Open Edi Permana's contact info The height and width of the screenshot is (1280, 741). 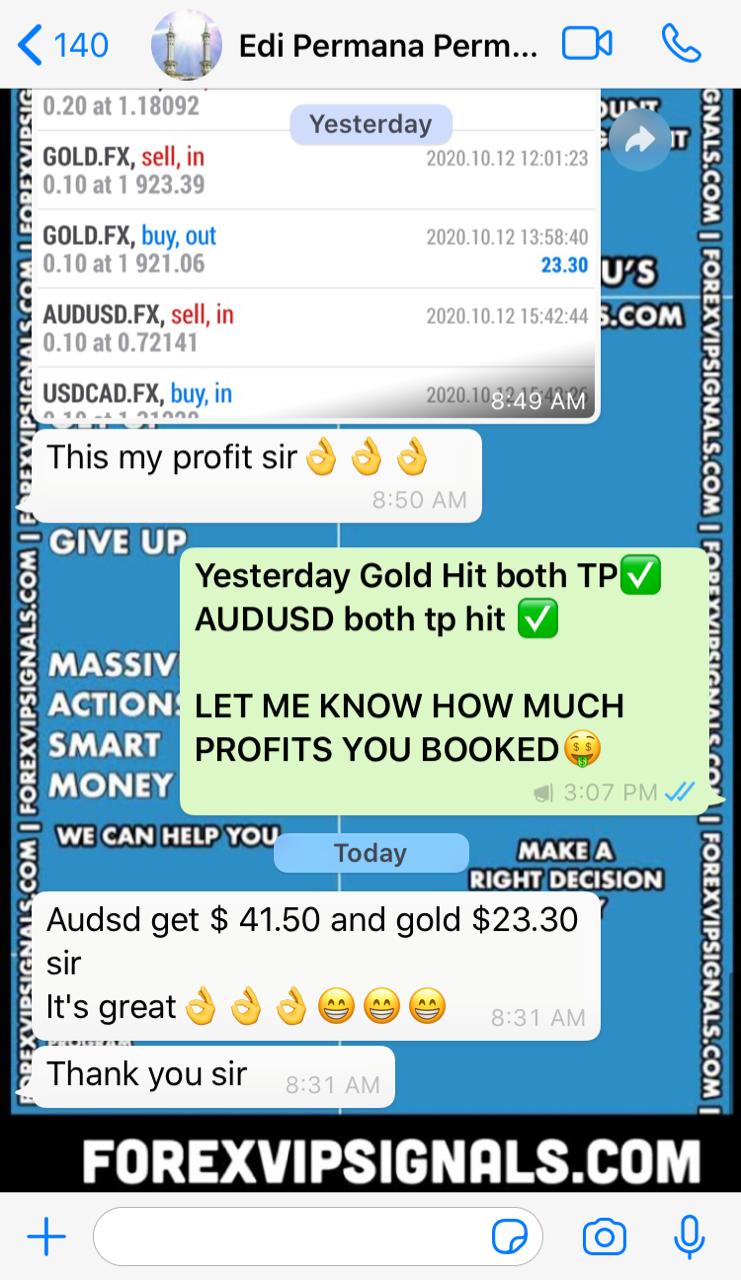[x=388, y=46]
